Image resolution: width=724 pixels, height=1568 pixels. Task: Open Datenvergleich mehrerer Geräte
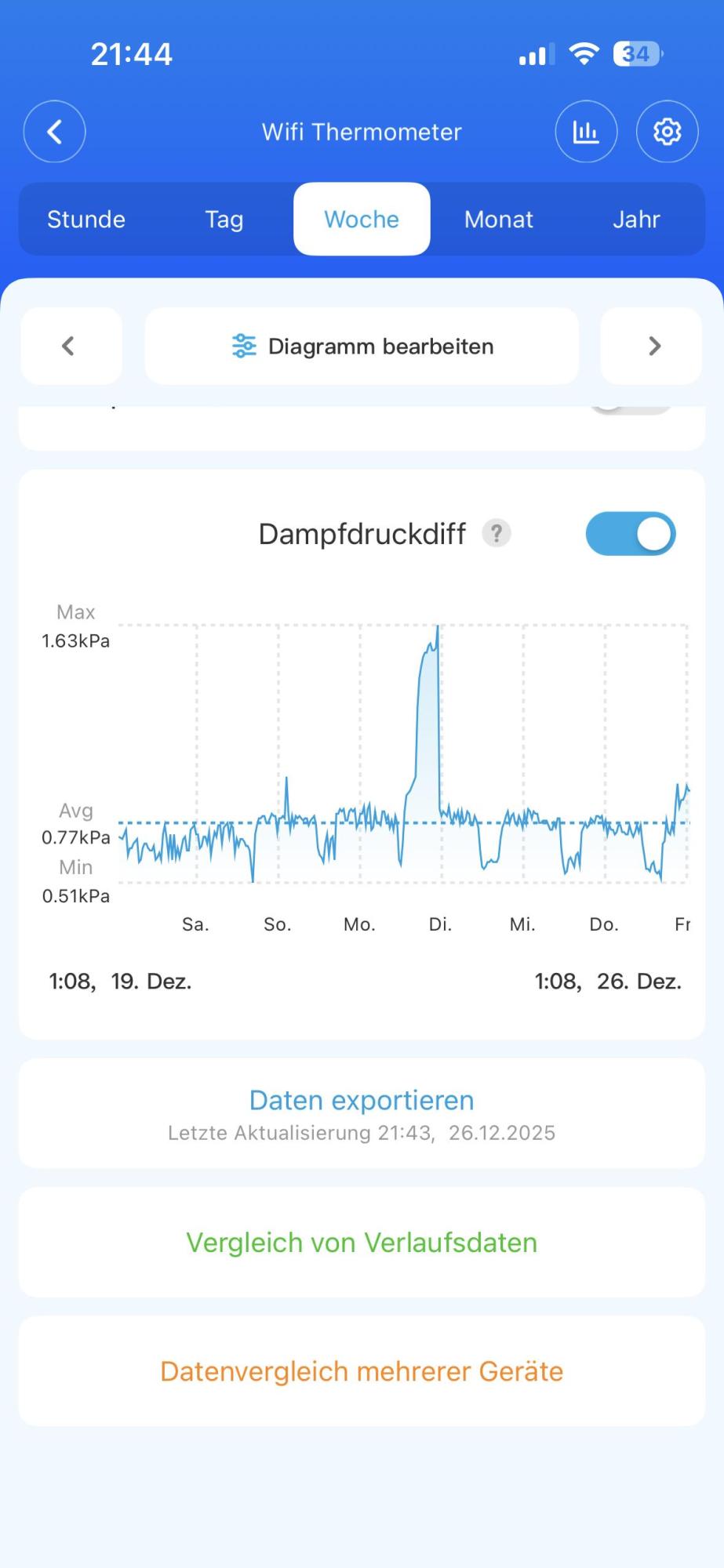coord(362,1371)
